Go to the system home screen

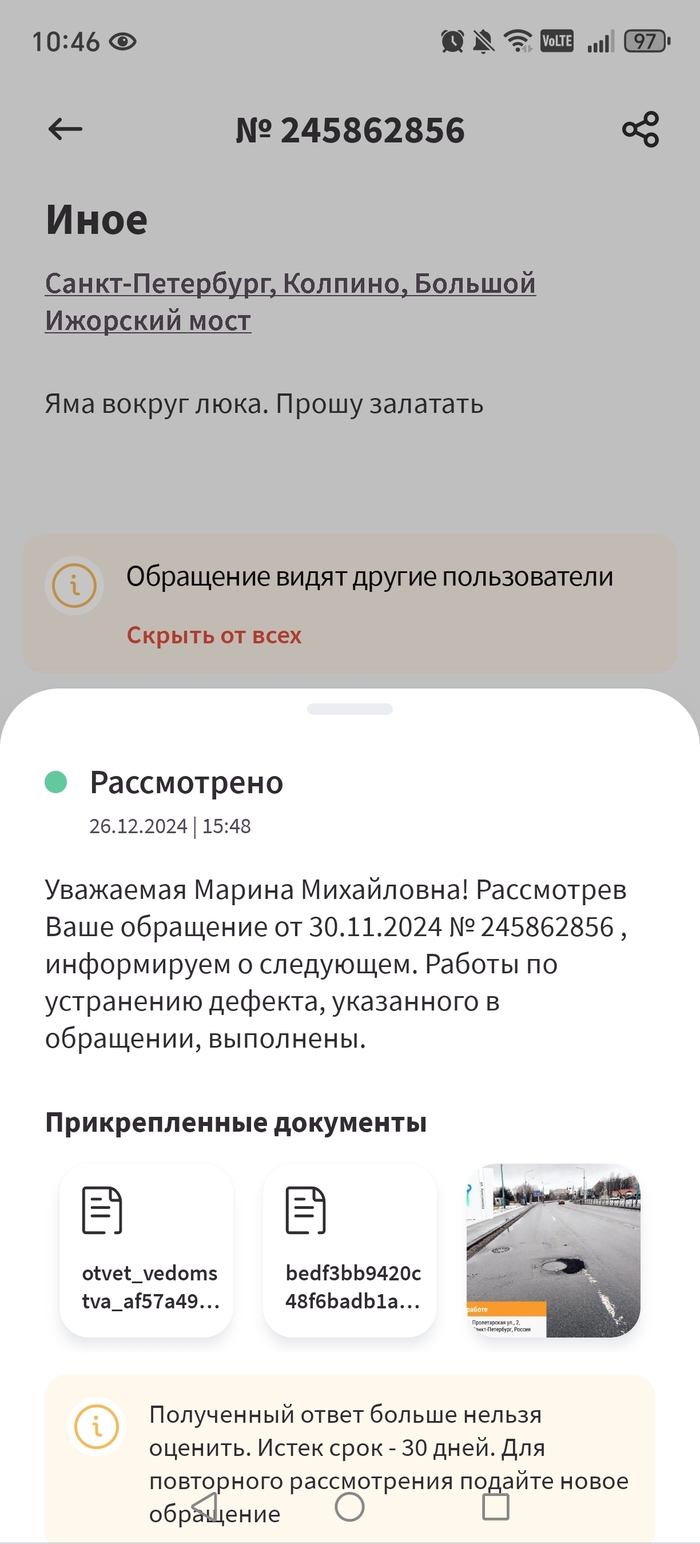coord(349,1507)
